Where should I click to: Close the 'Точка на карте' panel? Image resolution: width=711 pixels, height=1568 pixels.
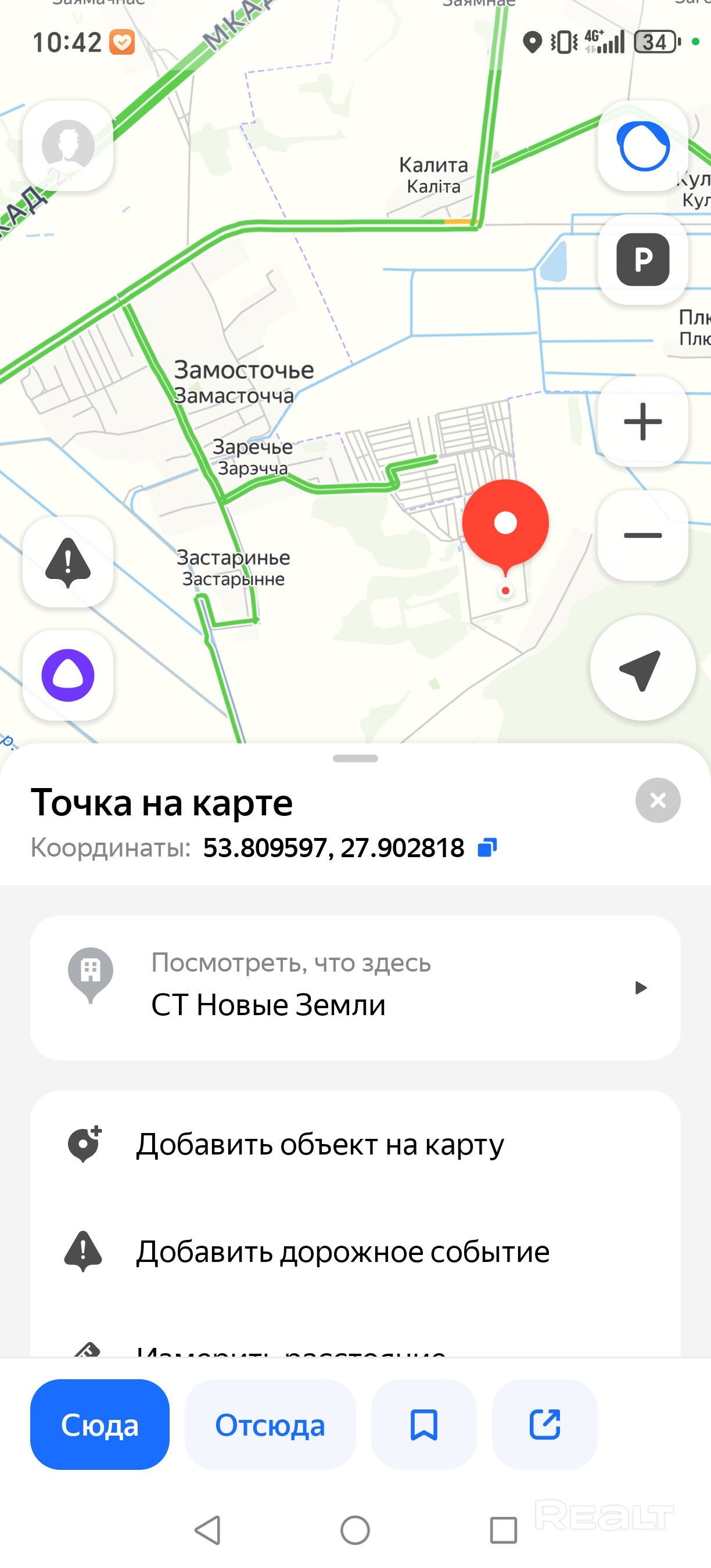(658, 800)
